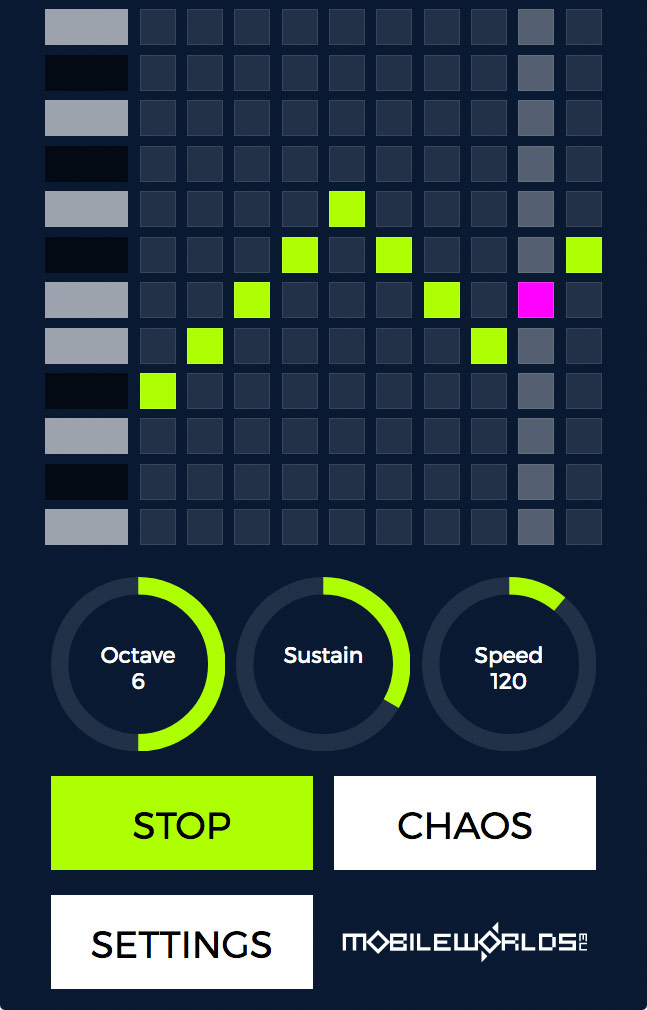Turn off the lowest lit green note cell
The image size is (647, 1010).
pos(158,391)
